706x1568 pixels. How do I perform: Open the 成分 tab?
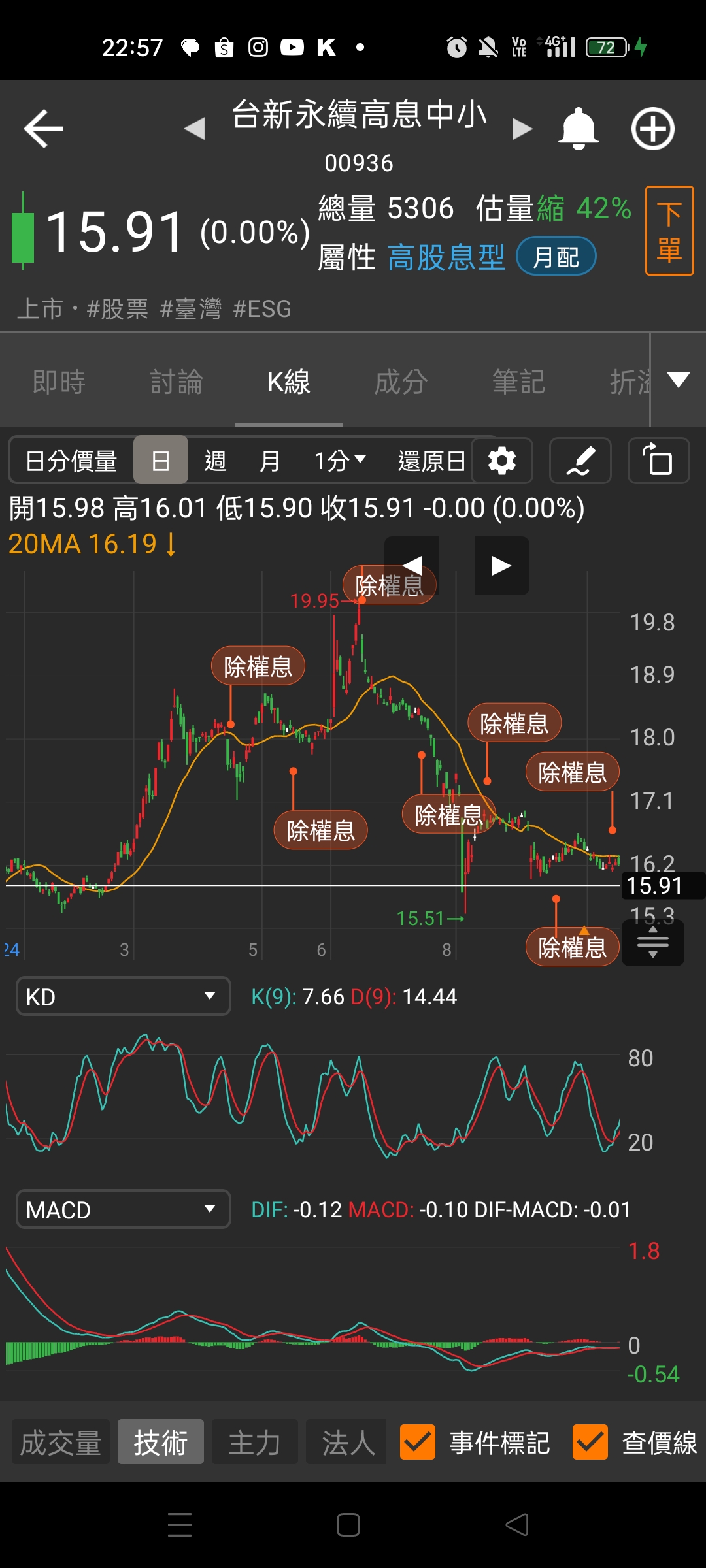[x=401, y=382]
